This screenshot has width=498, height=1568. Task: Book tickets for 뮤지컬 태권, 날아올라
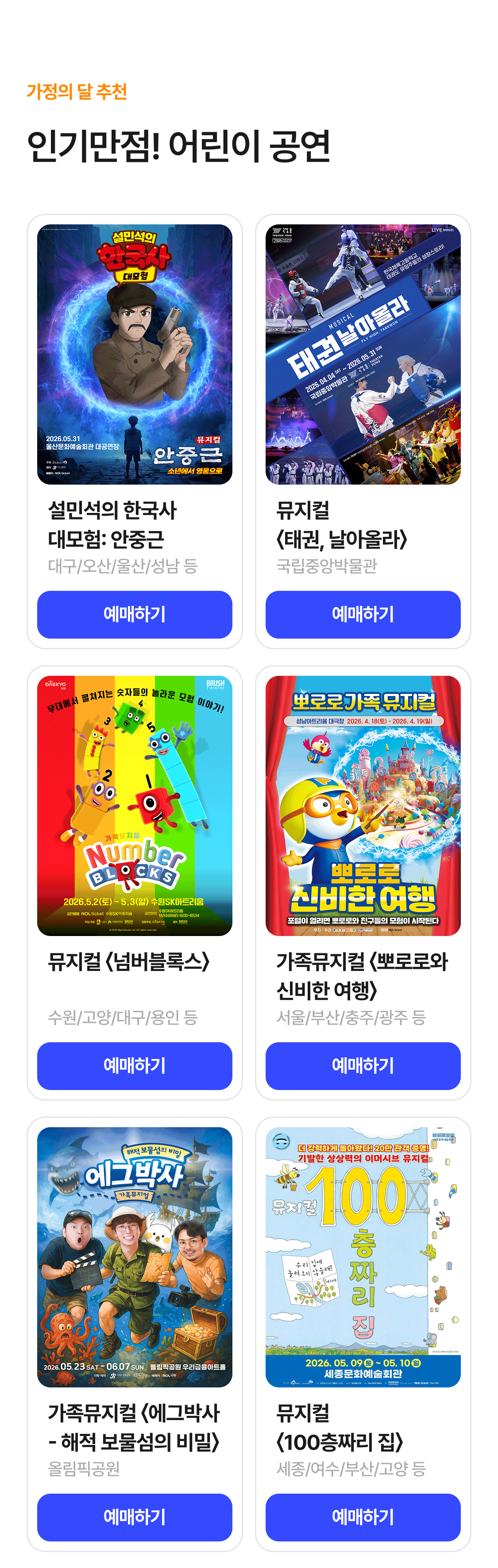tap(363, 614)
